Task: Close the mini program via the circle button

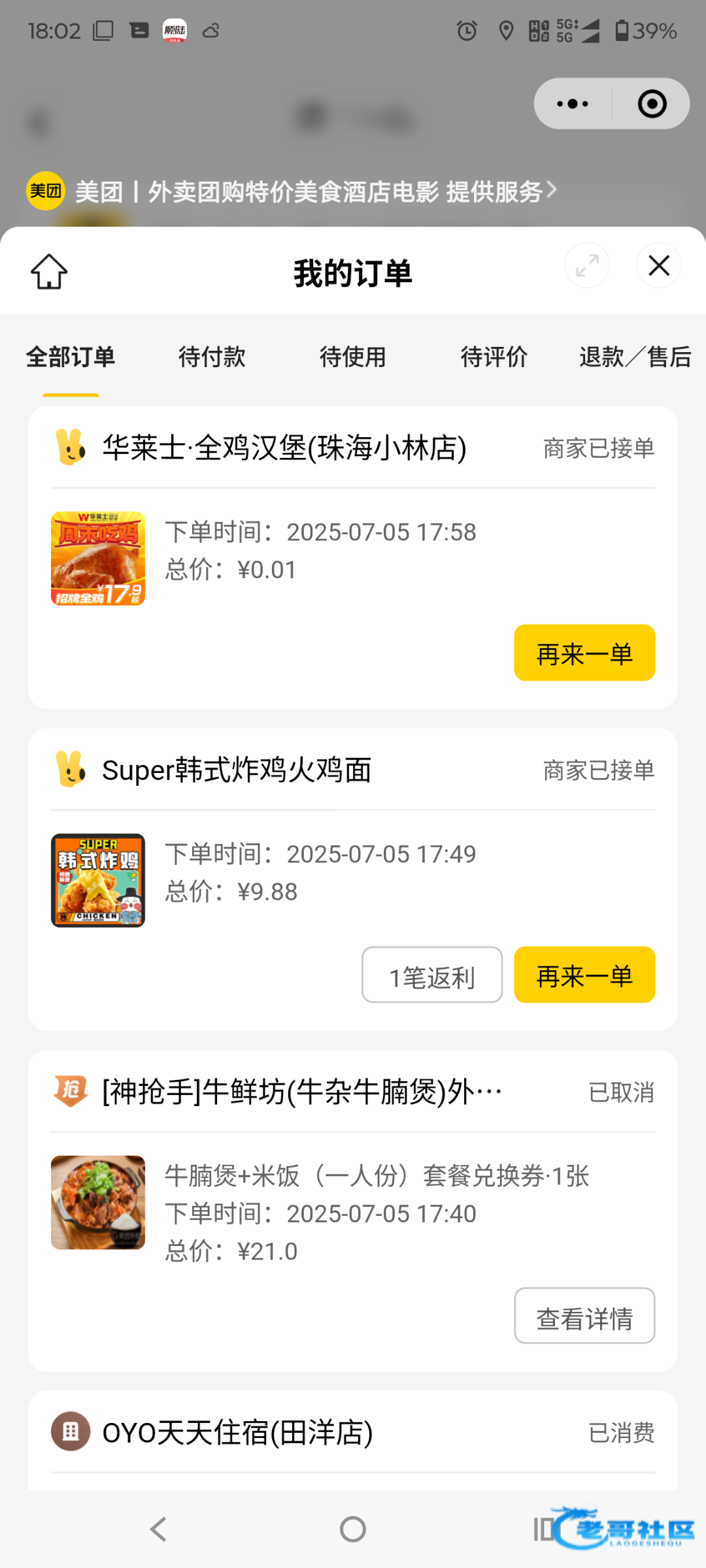Action: 652,104
